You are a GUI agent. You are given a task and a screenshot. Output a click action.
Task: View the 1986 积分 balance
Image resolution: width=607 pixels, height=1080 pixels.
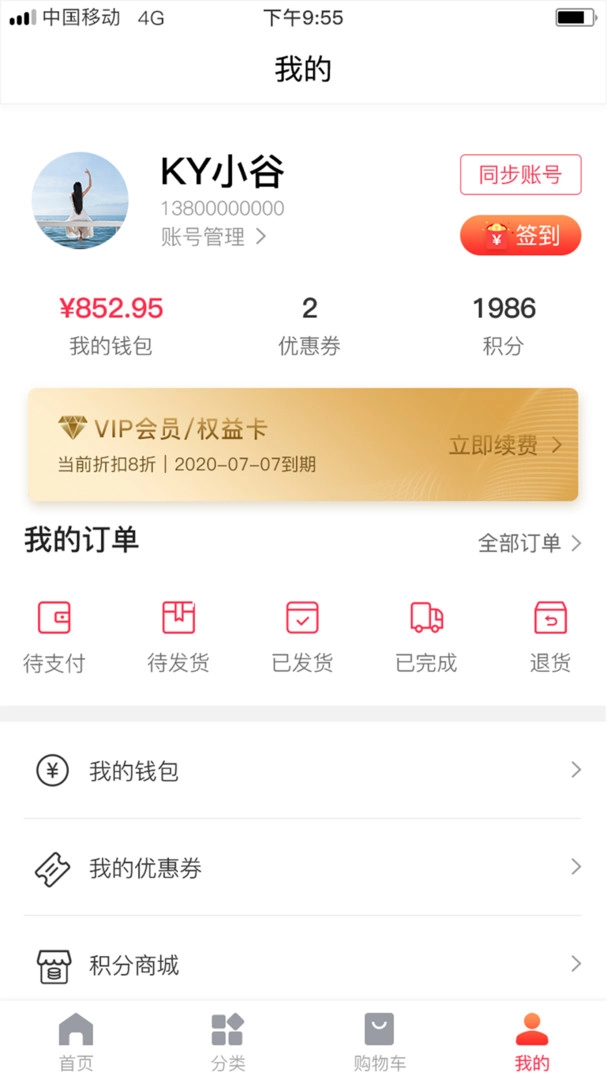tap(504, 325)
